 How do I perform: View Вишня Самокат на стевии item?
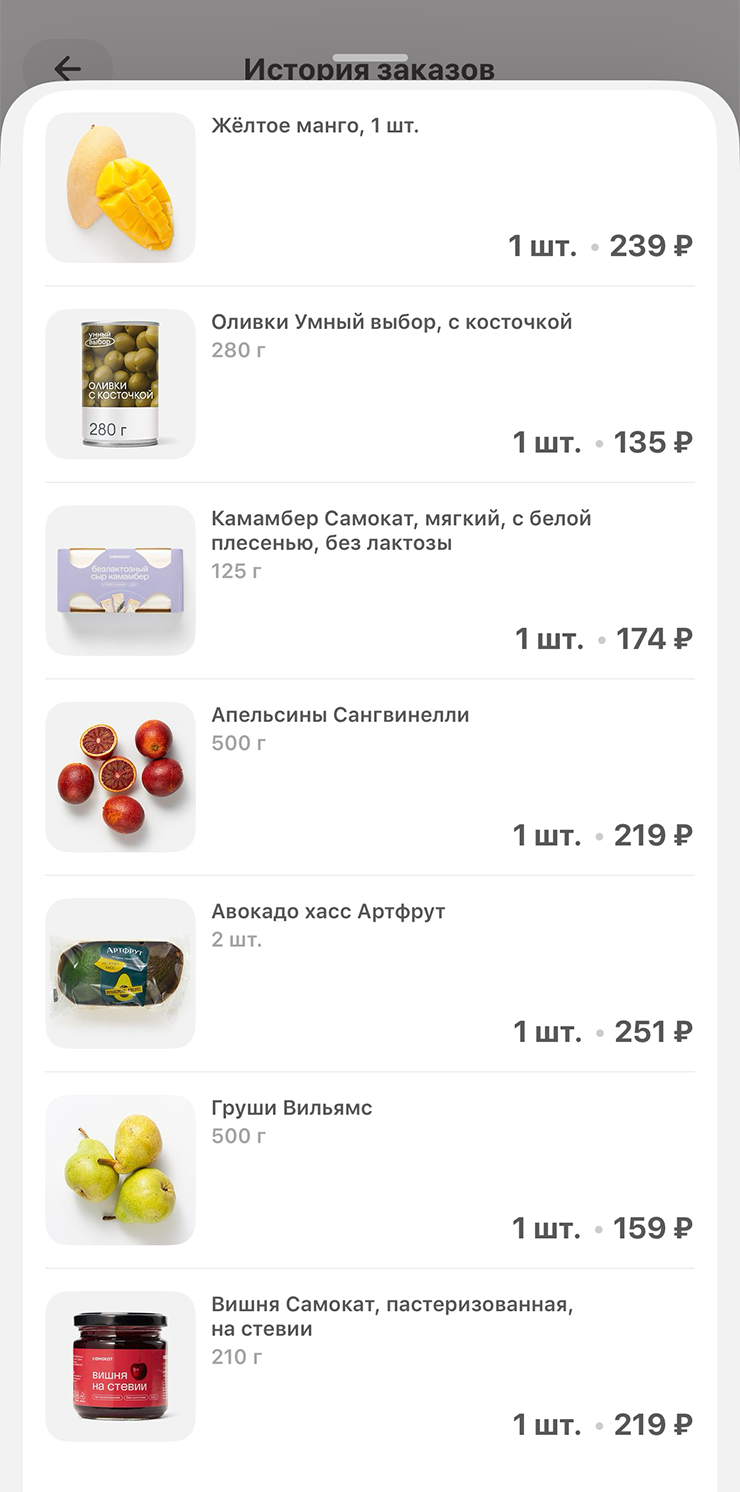point(391,1317)
